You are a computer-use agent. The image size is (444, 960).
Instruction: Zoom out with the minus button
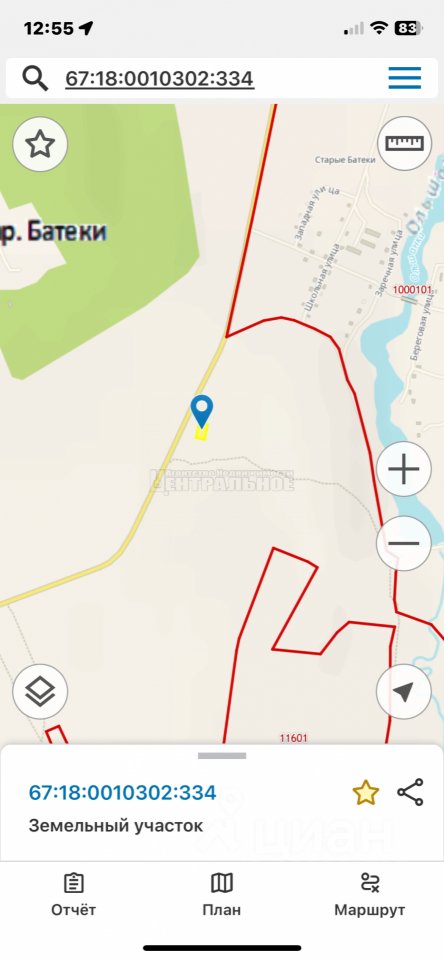[x=404, y=544]
